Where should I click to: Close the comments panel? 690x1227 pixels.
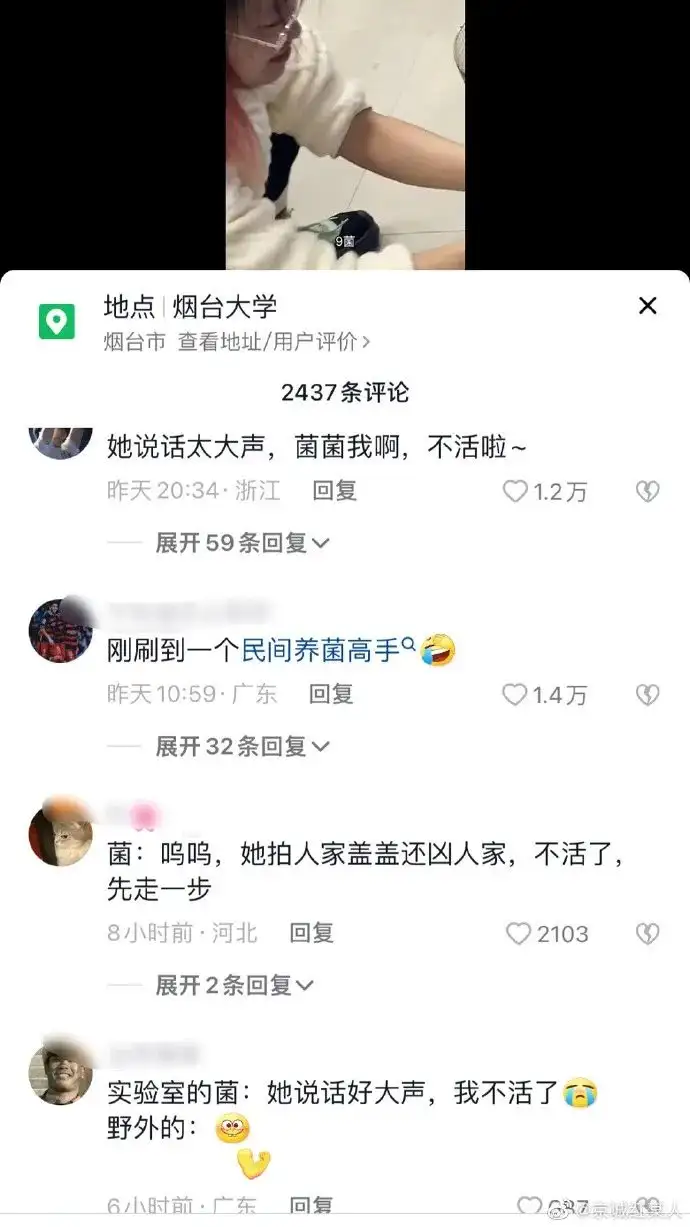(648, 306)
